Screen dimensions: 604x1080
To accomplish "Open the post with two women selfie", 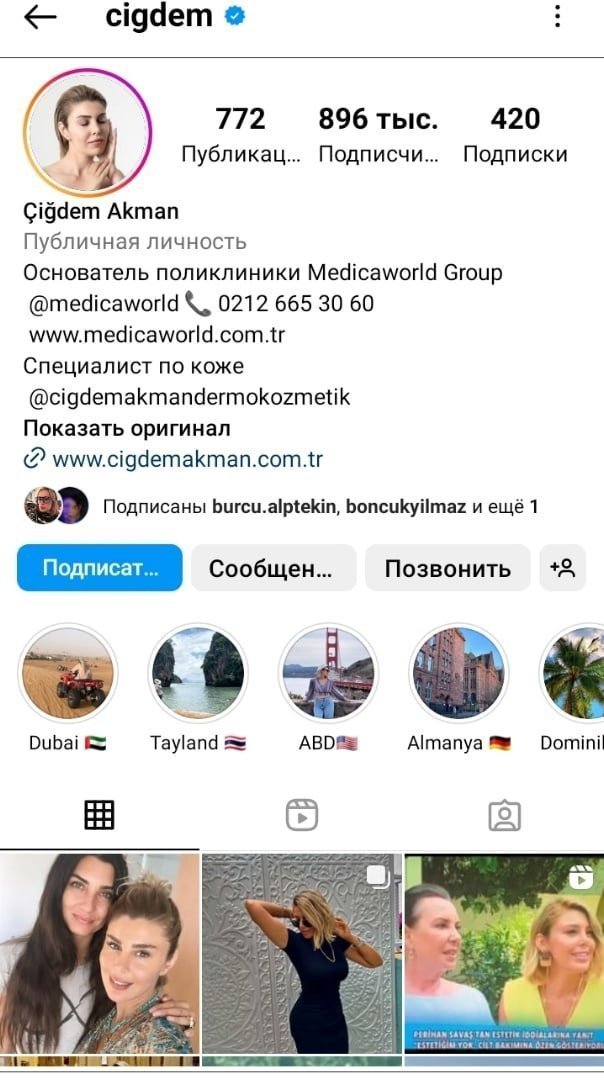I will tap(99, 953).
